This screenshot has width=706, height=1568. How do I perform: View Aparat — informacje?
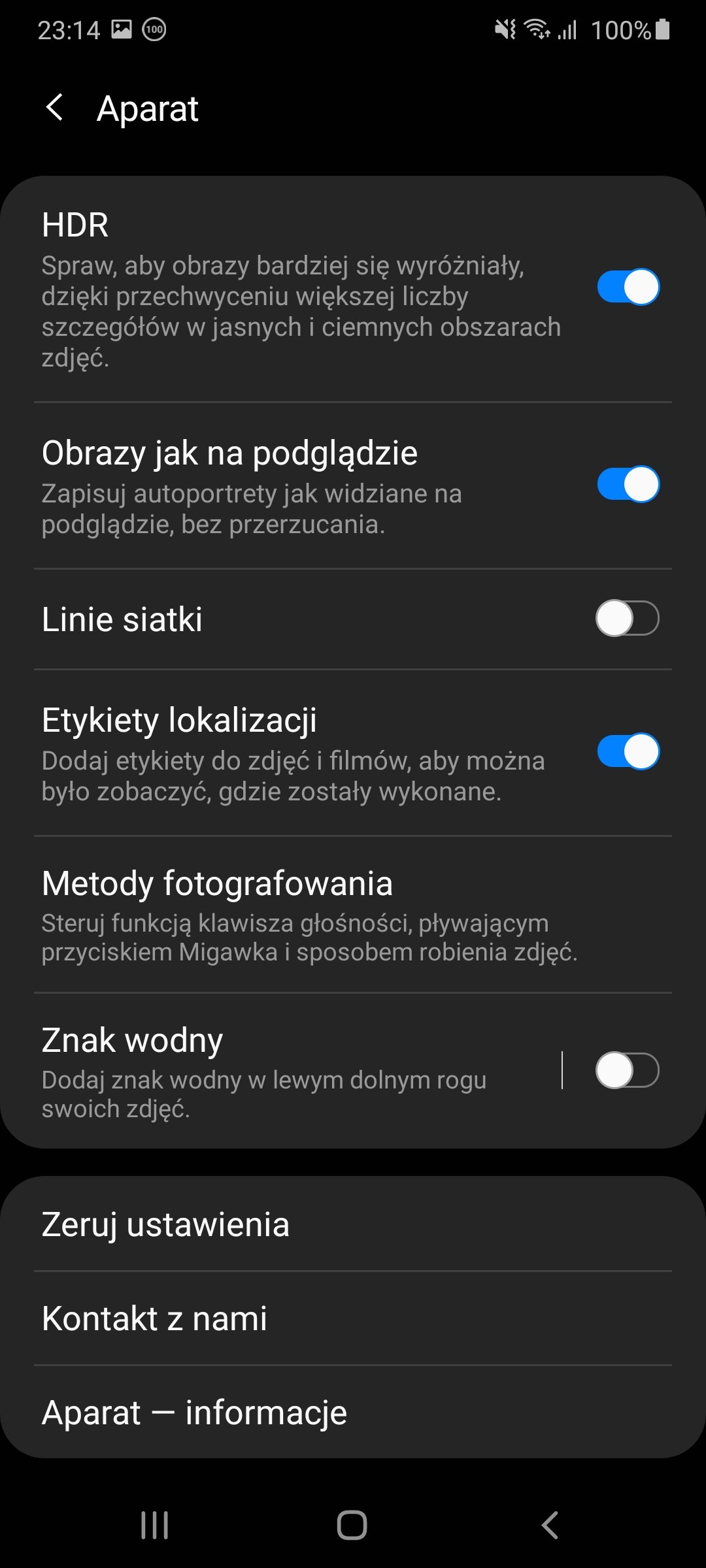(x=353, y=1413)
